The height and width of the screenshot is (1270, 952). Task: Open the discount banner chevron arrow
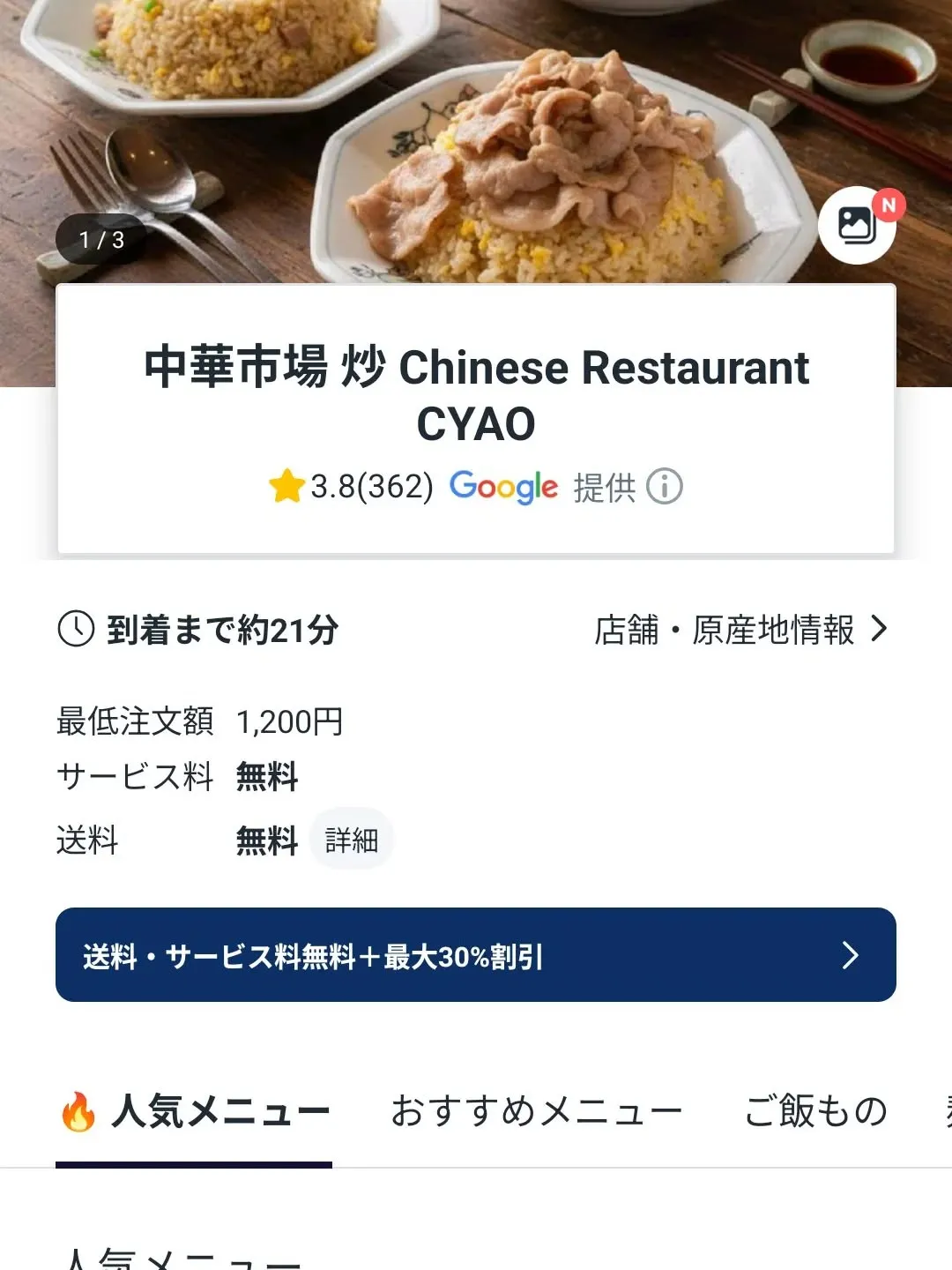click(x=849, y=955)
